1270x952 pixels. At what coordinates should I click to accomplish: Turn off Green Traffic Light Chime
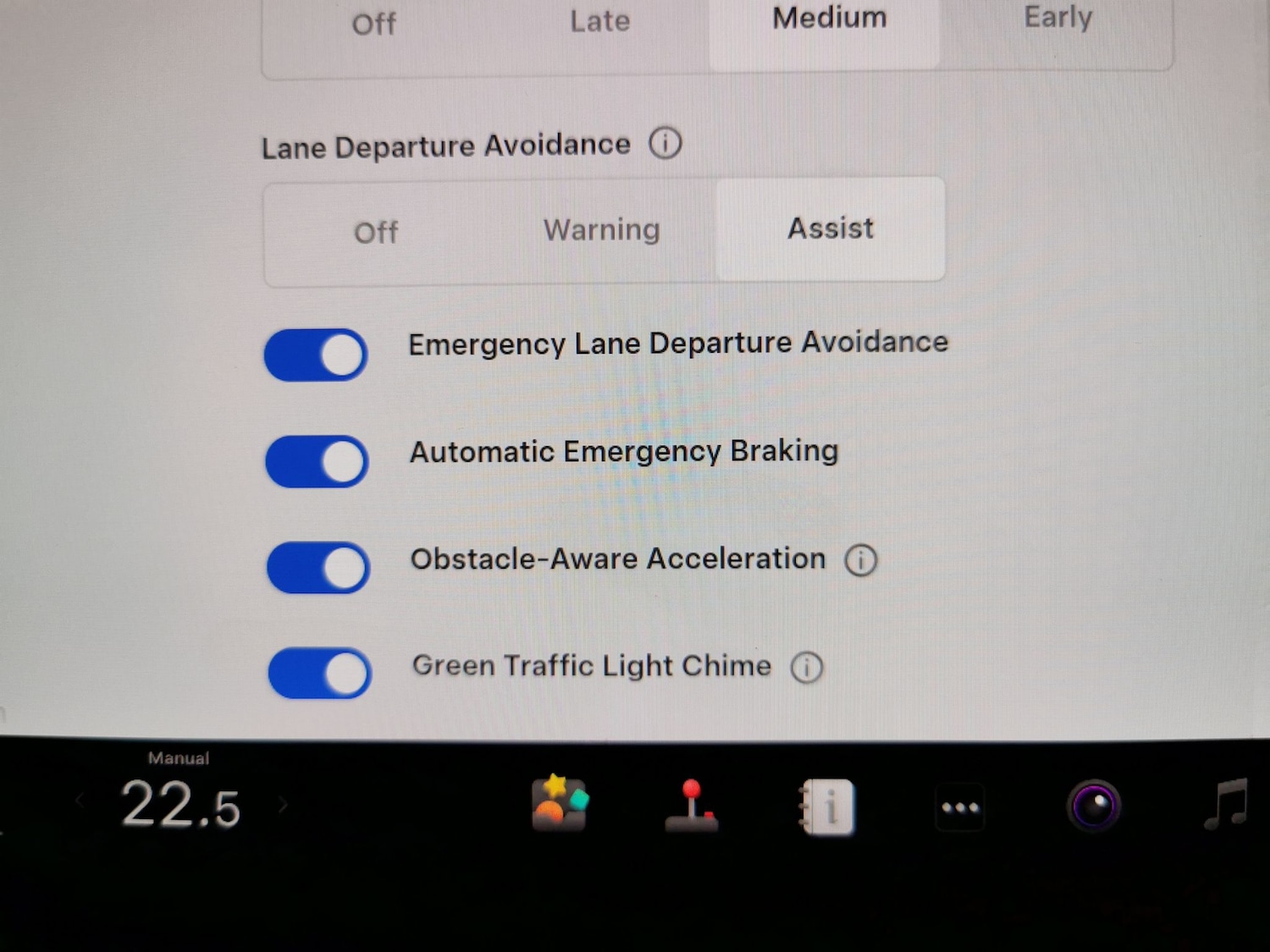(320, 674)
